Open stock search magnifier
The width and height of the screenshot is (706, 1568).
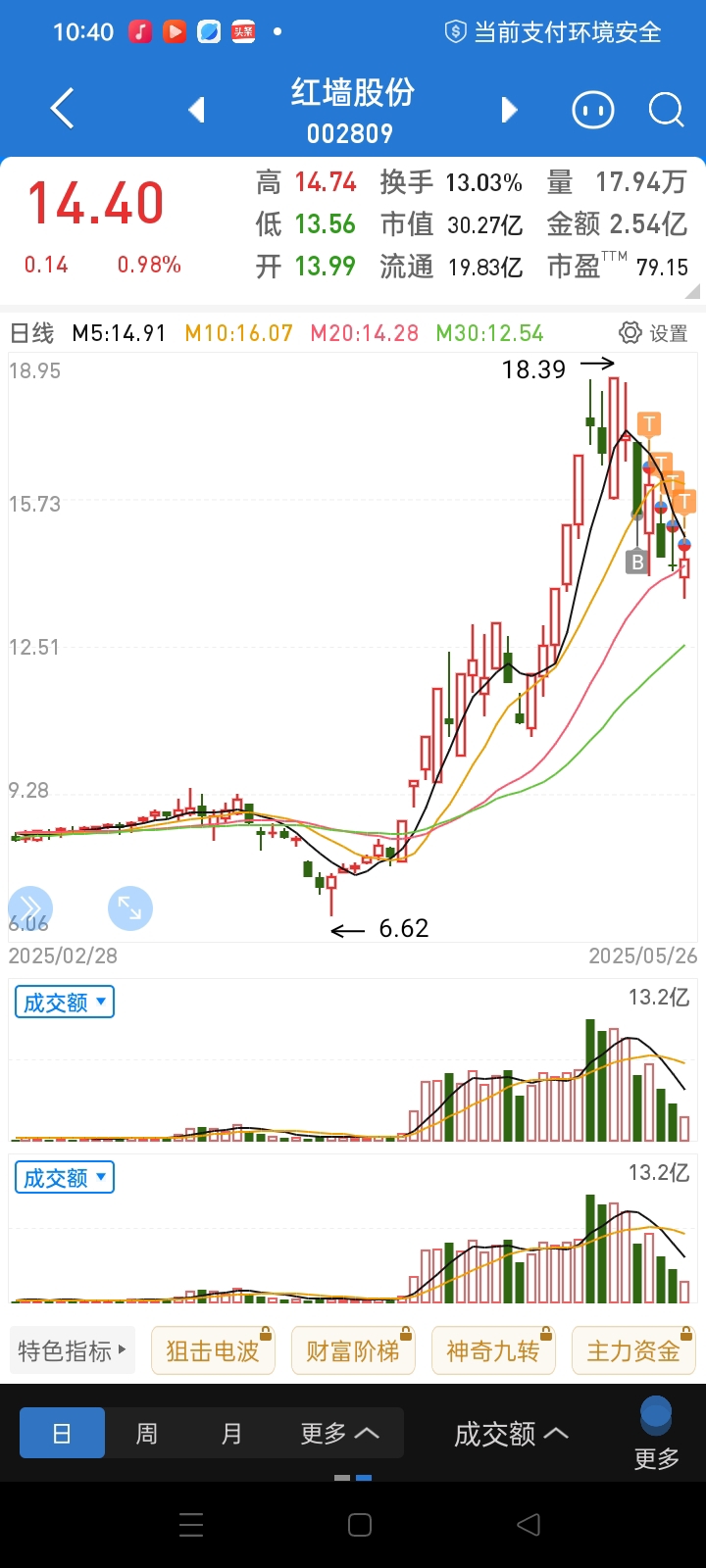[666, 110]
